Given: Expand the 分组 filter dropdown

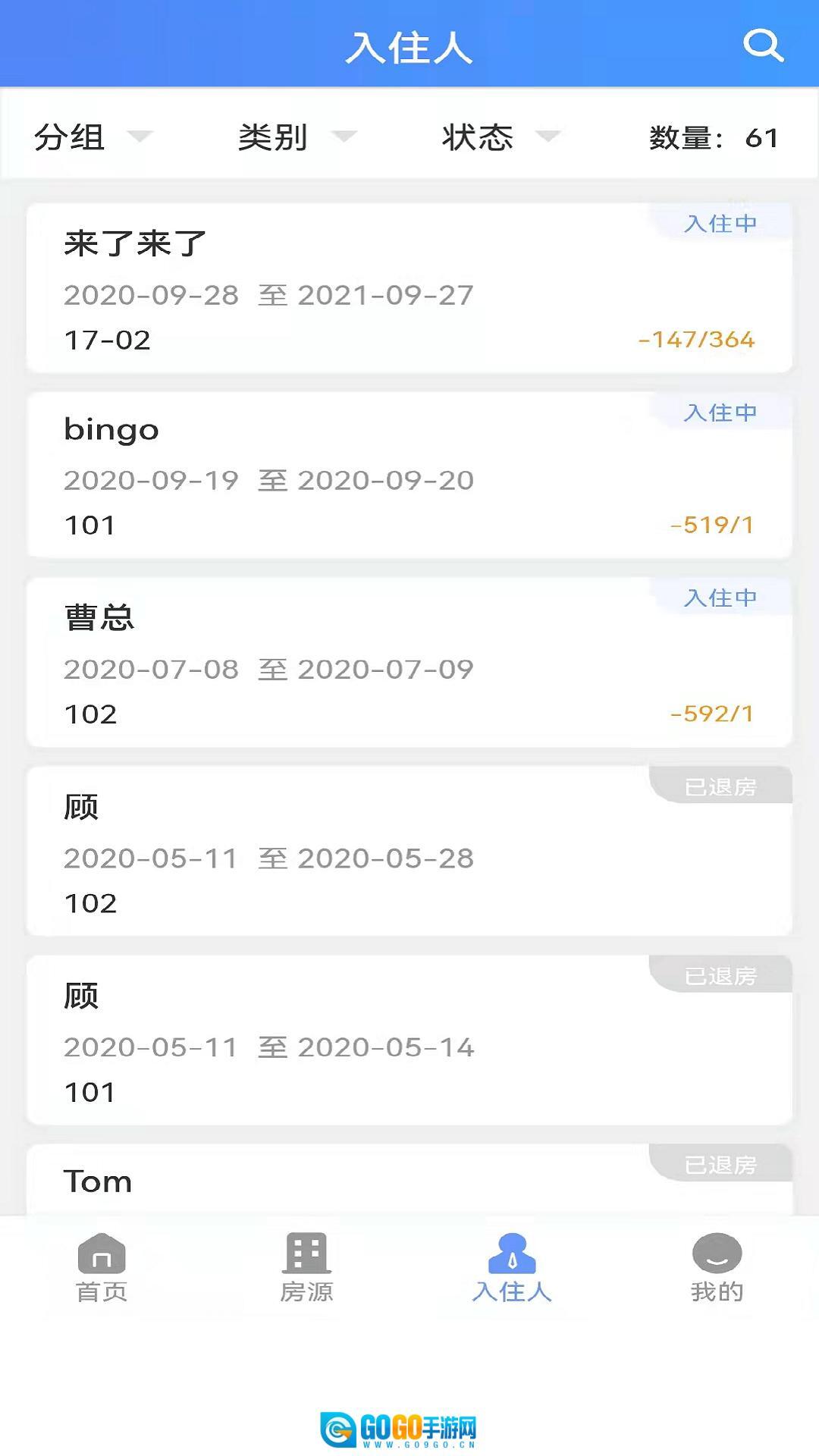Looking at the screenshot, I should click(x=93, y=137).
